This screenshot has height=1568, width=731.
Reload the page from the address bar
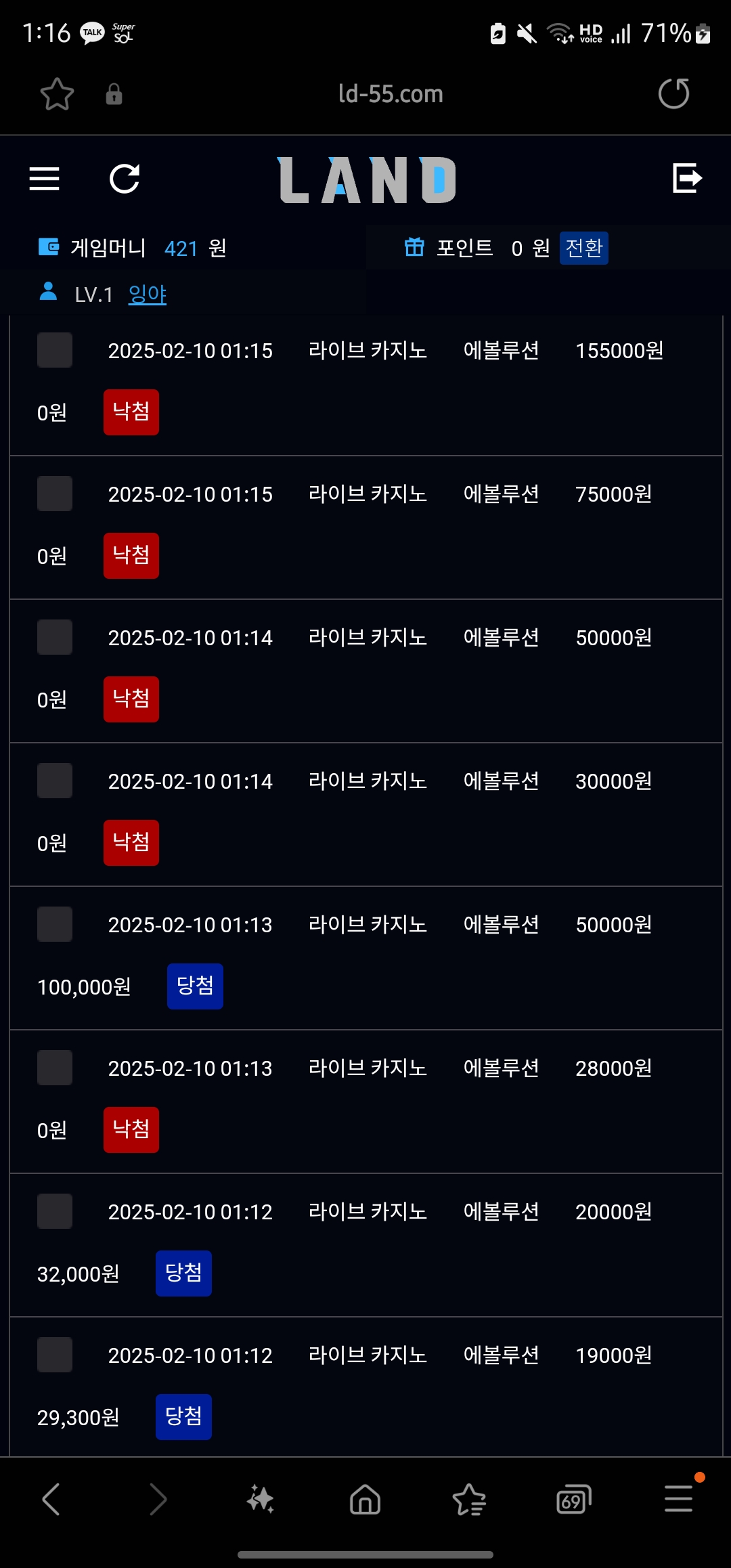tap(673, 93)
